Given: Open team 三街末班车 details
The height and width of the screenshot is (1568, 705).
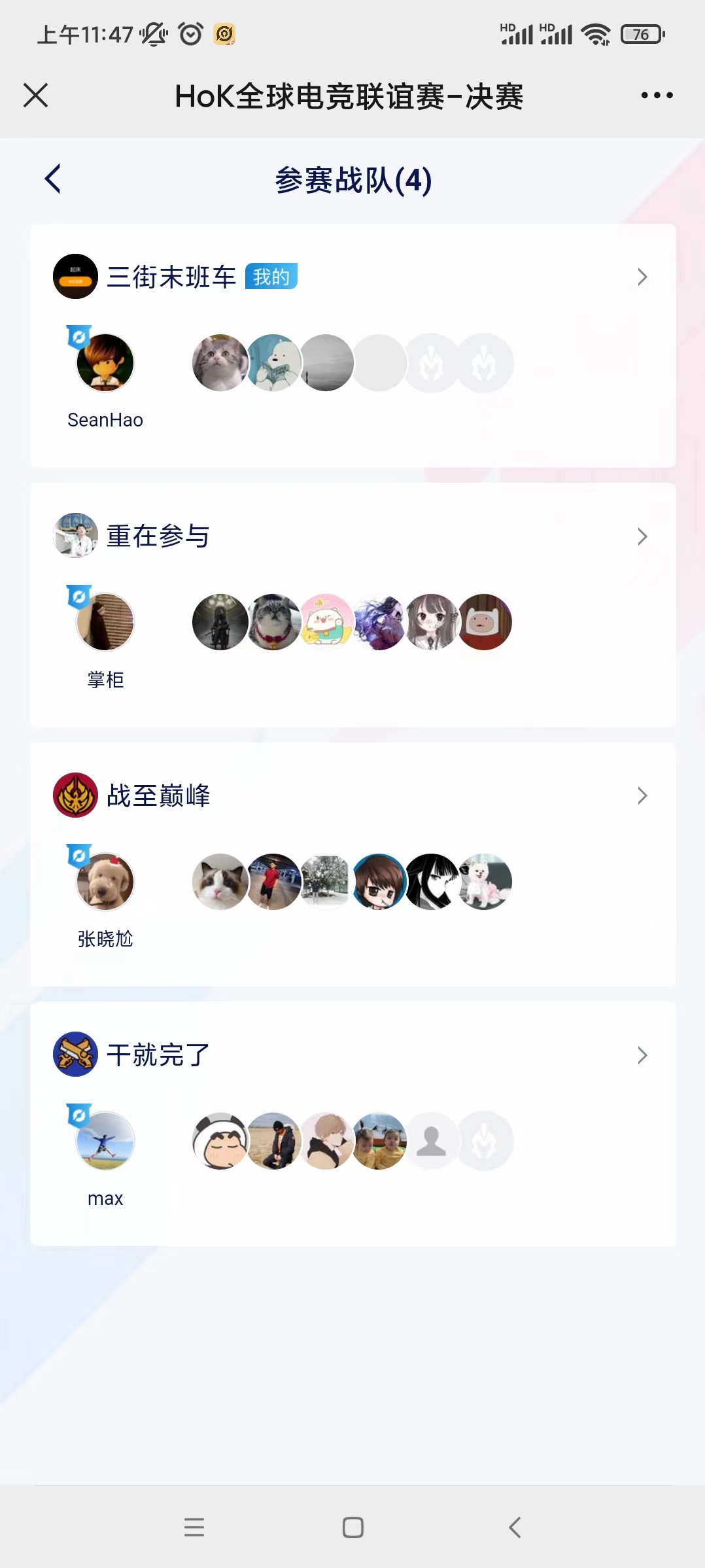Looking at the screenshot, I should tap(642, 277).
